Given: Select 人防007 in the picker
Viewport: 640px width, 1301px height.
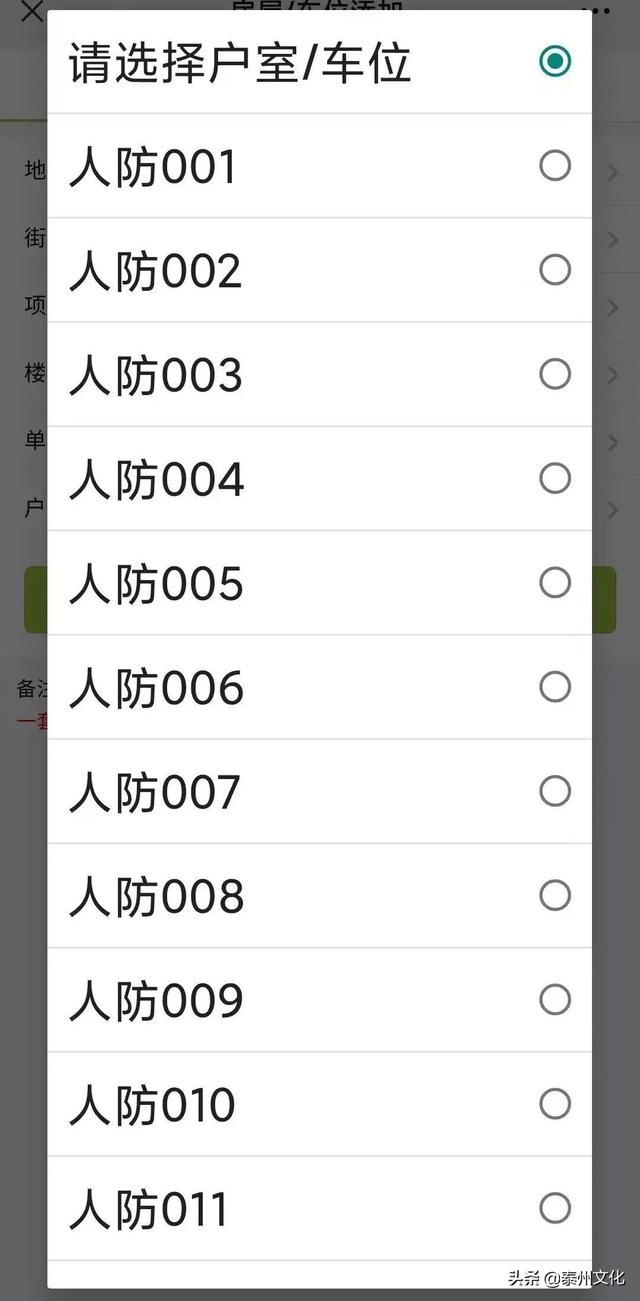Looking at the screenshot, I should (x=318, y=792).
